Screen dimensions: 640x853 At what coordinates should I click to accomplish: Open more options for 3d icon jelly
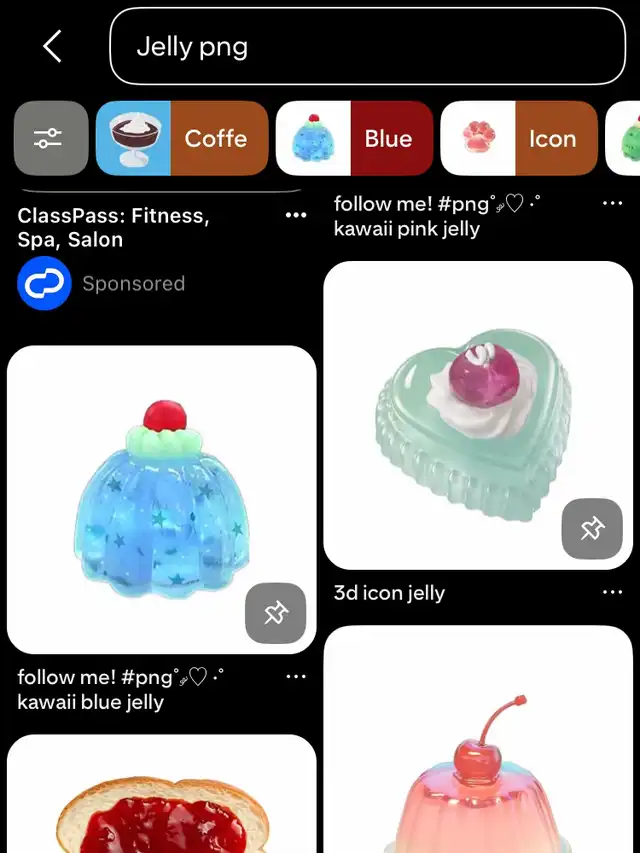[613, 593]
